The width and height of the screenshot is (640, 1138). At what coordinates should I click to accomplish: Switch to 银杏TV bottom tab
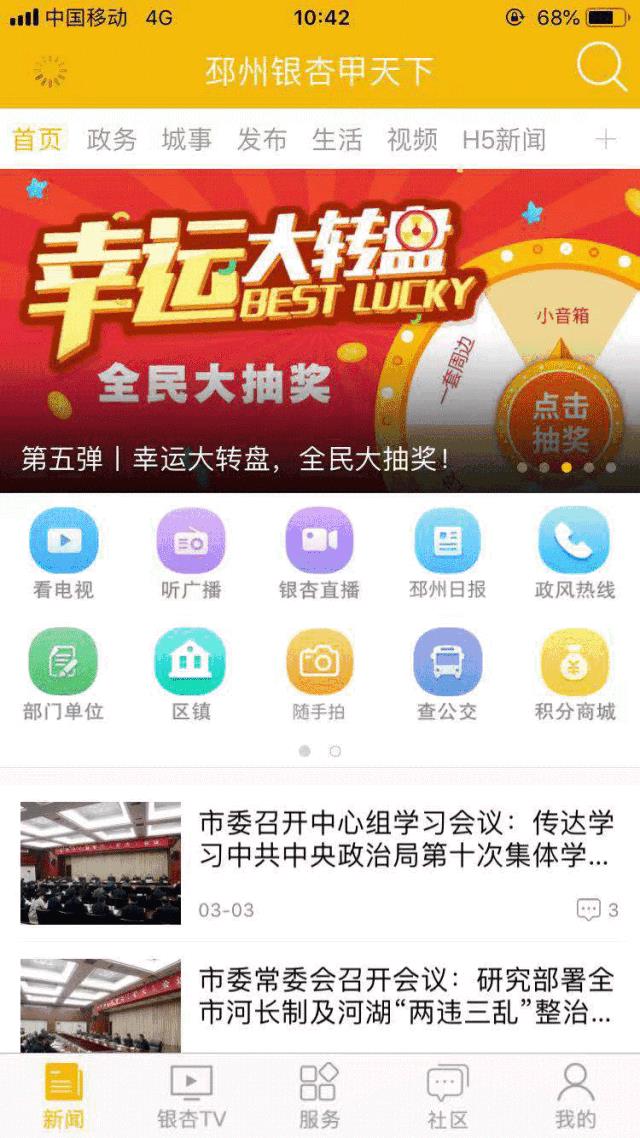191,1097
